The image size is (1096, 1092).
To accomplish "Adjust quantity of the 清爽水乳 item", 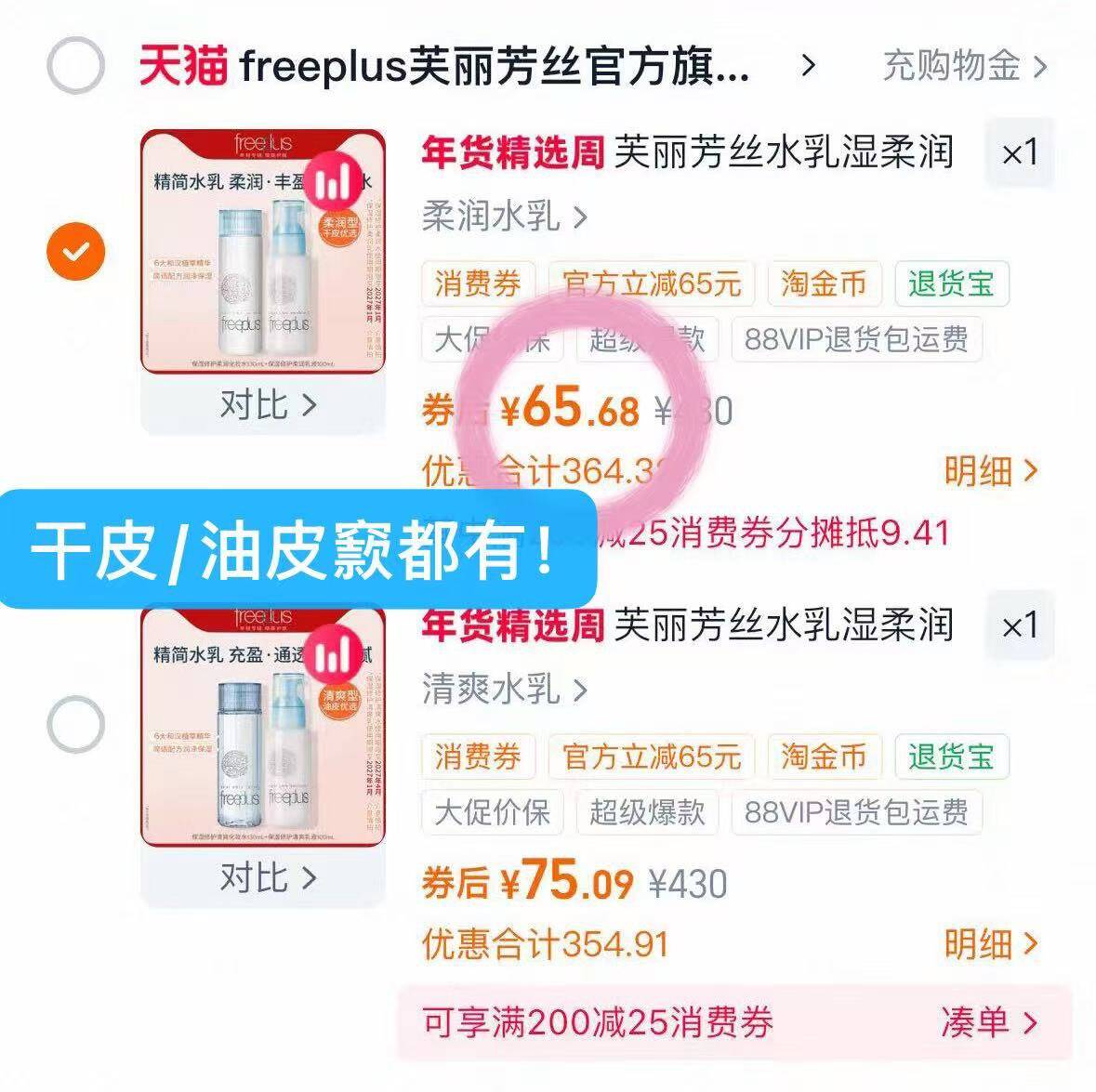I will pyautogui.click(x=1020, y=625).
